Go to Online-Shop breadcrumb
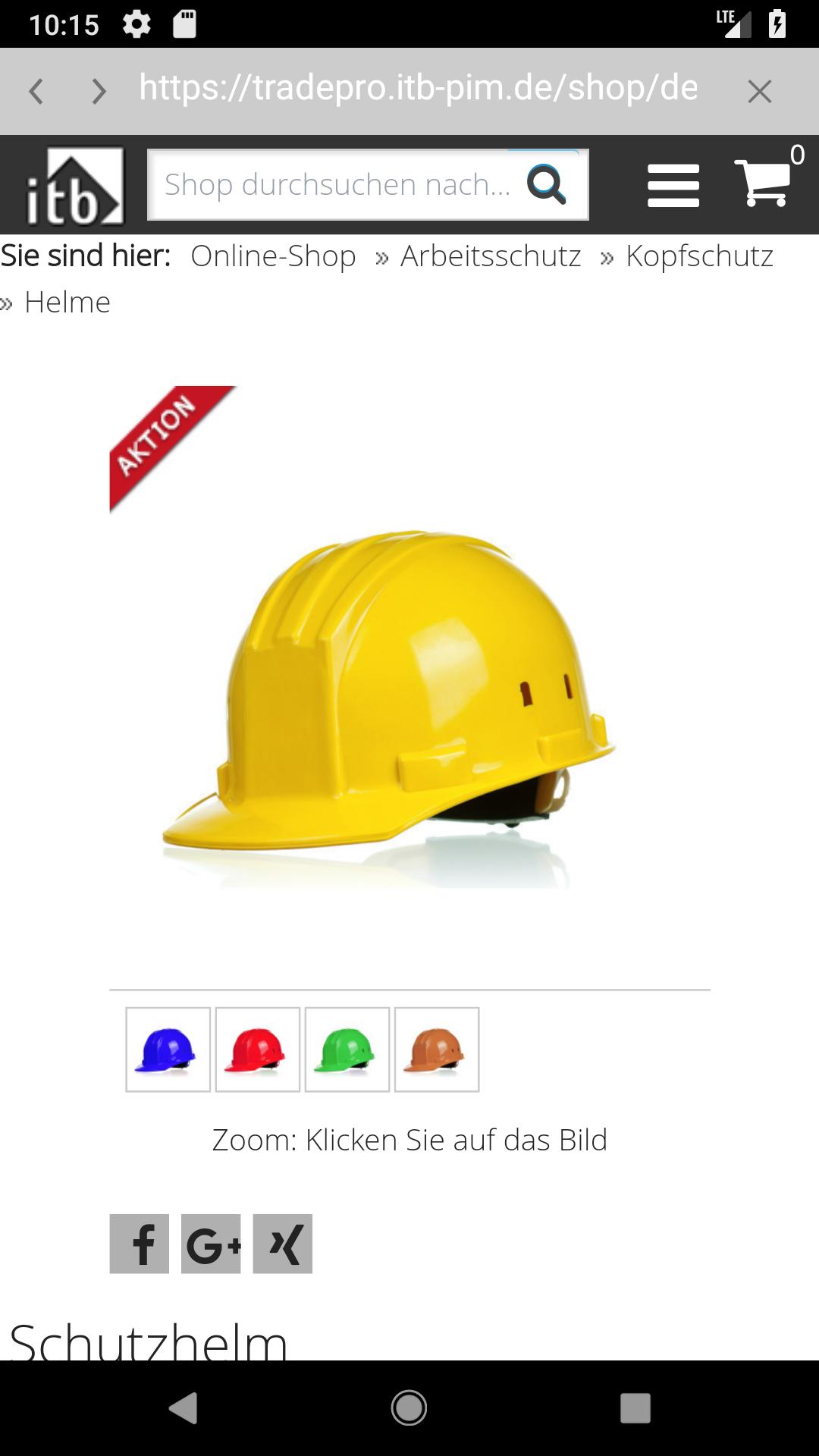 (x=273, y=256)
